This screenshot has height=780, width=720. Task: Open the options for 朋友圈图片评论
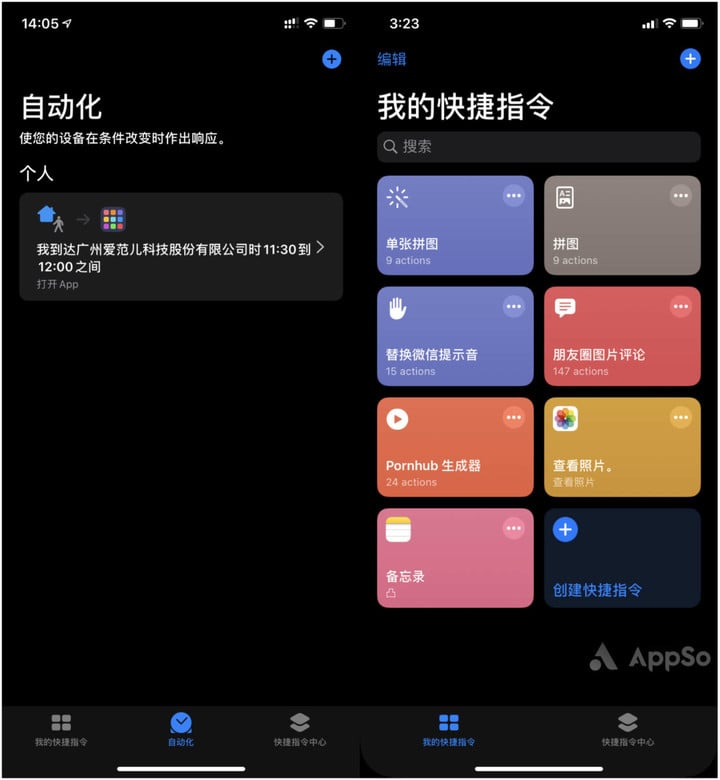680,307
